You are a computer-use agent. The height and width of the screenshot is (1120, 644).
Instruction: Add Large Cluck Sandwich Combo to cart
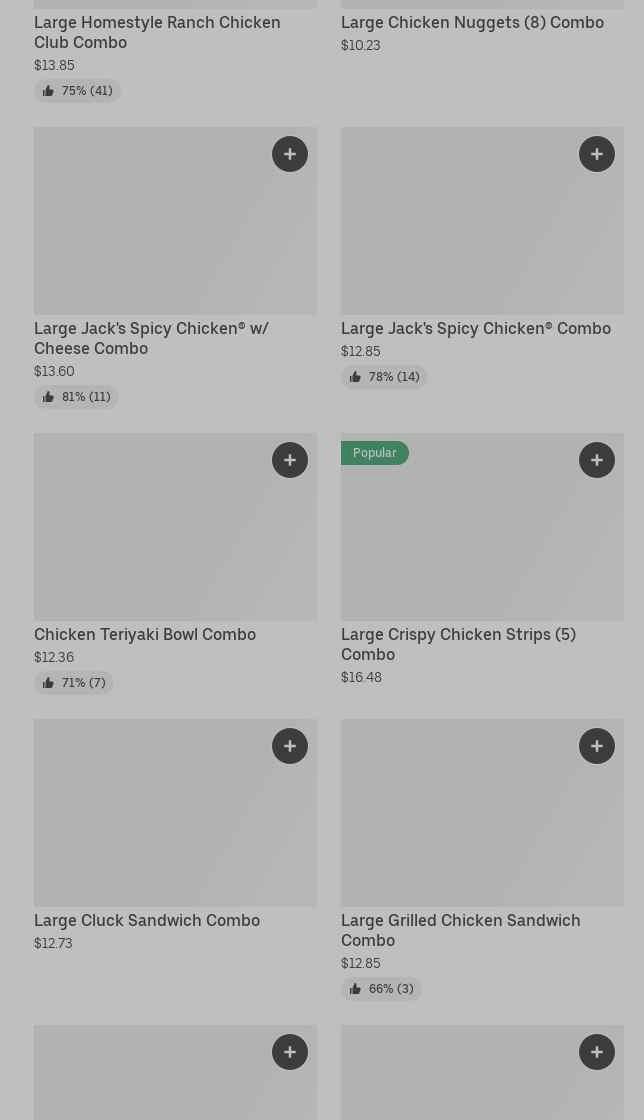[x=290, y=746]
